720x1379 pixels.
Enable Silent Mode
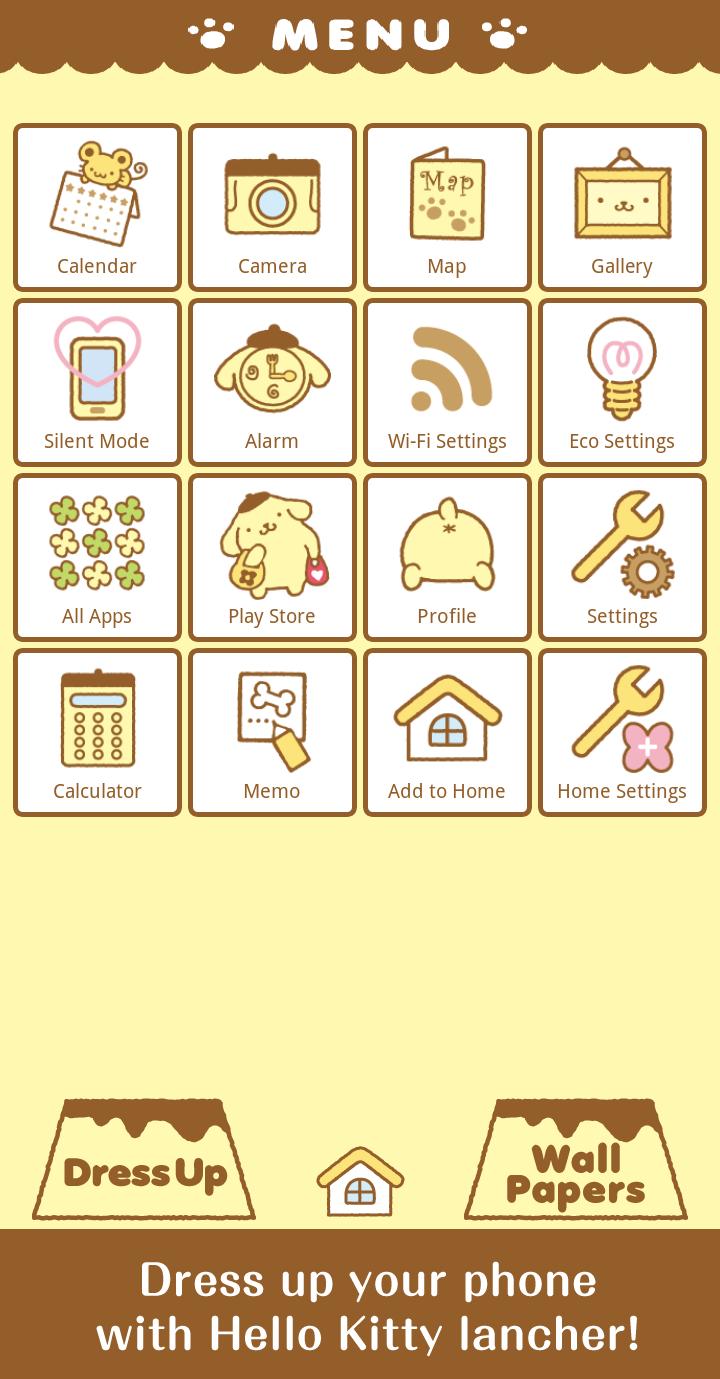(97, 381)
